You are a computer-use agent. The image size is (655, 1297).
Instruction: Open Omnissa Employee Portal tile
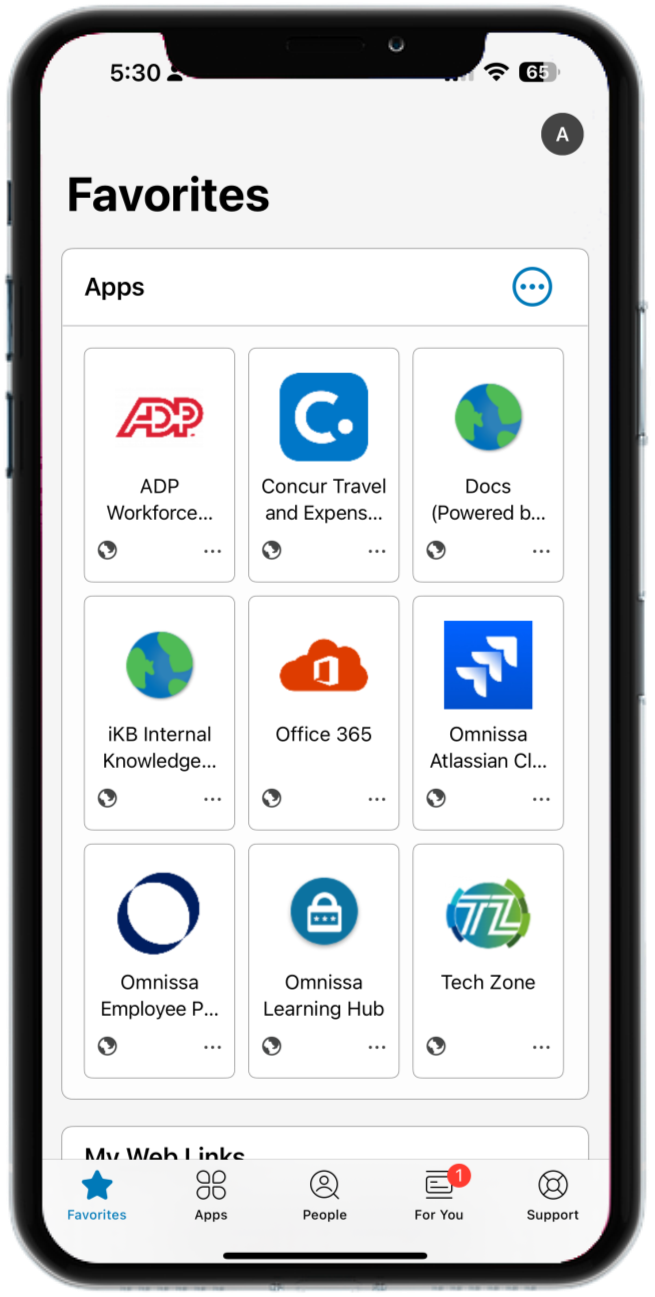(x=159, y=936)
